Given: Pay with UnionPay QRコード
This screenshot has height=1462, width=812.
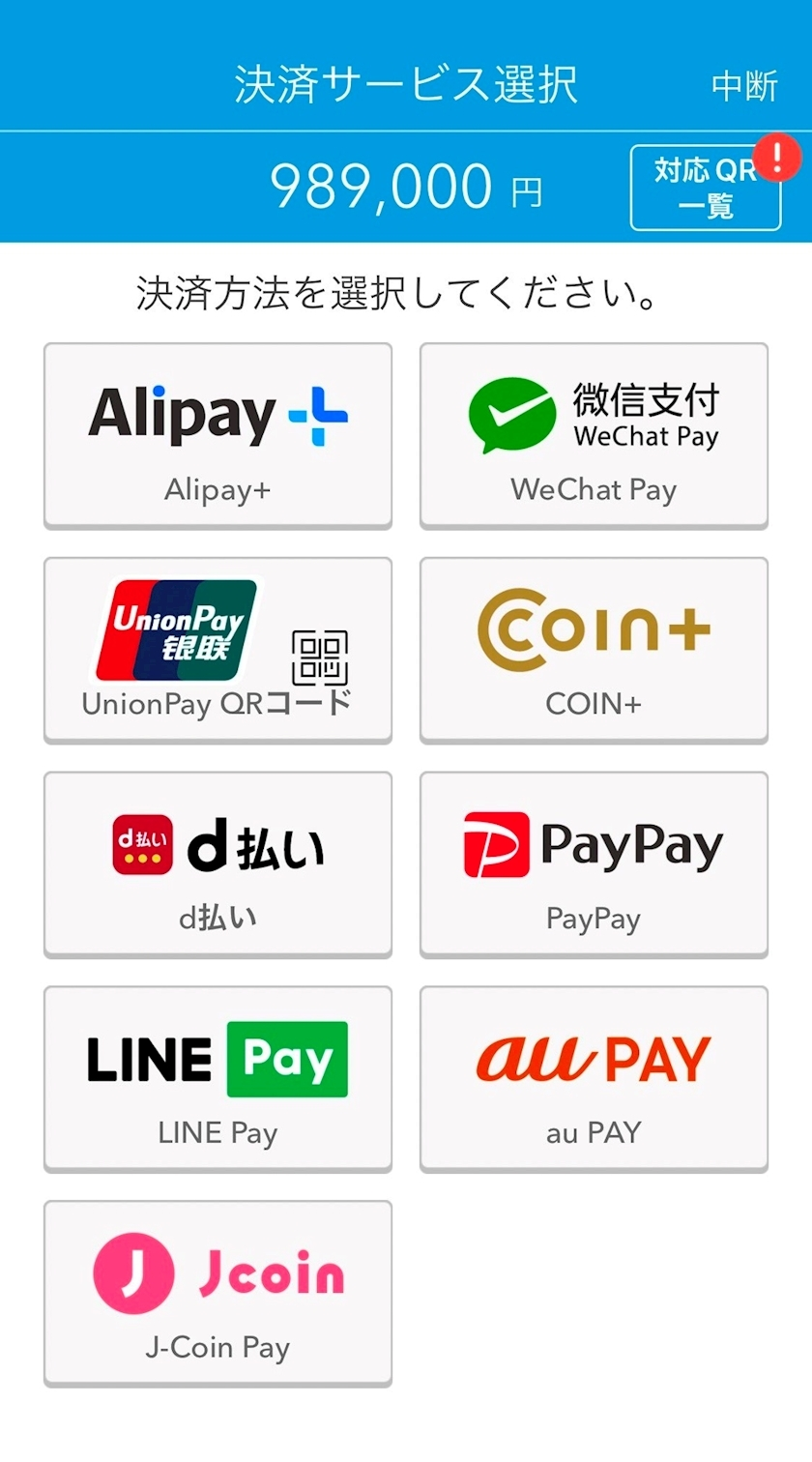Looking at the screenshot, I should [217, 650].
